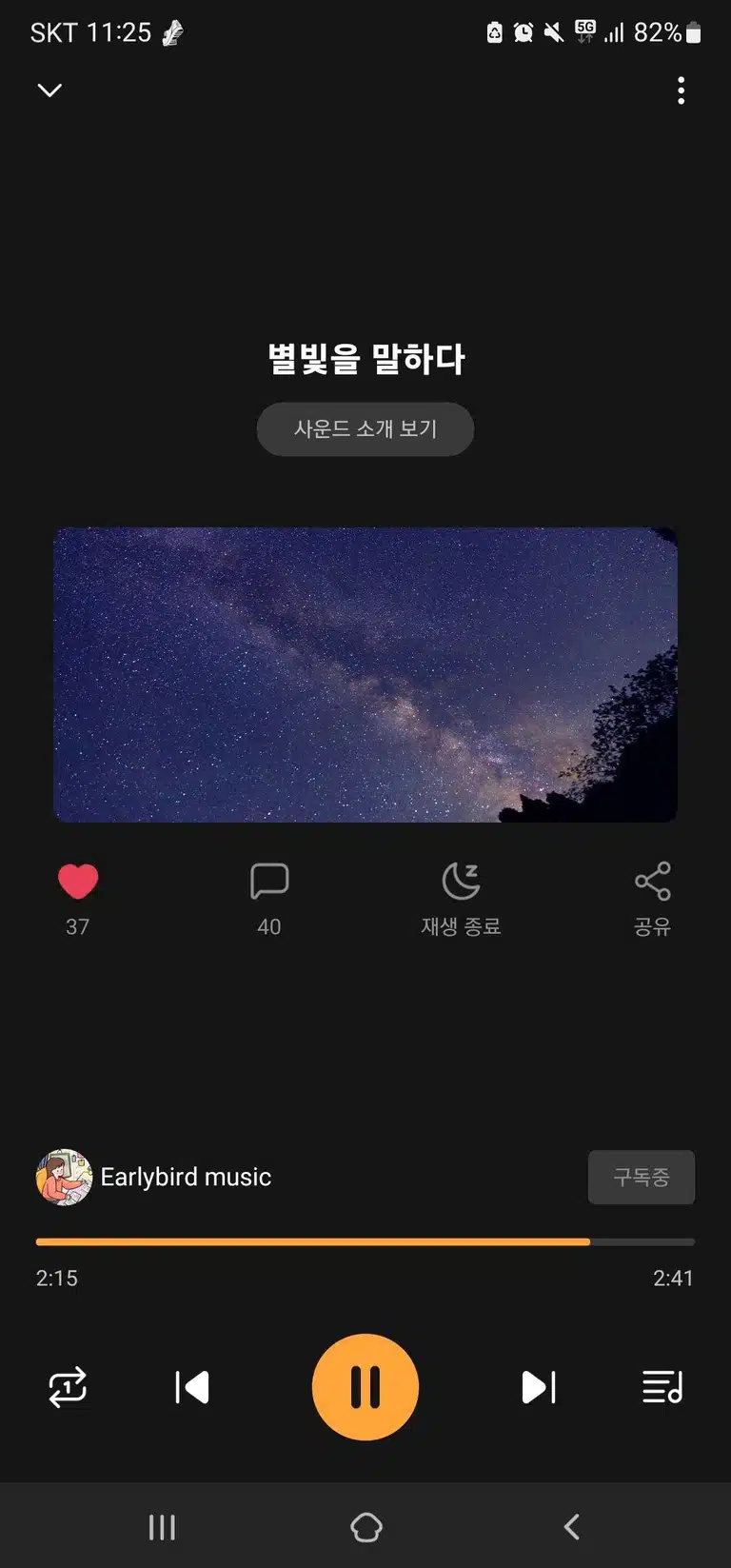Image resolution: width=731 pixels, height=1568 pixels.
Task: Collapse the player with the down chevron
Action: click(x=49, y=90)
